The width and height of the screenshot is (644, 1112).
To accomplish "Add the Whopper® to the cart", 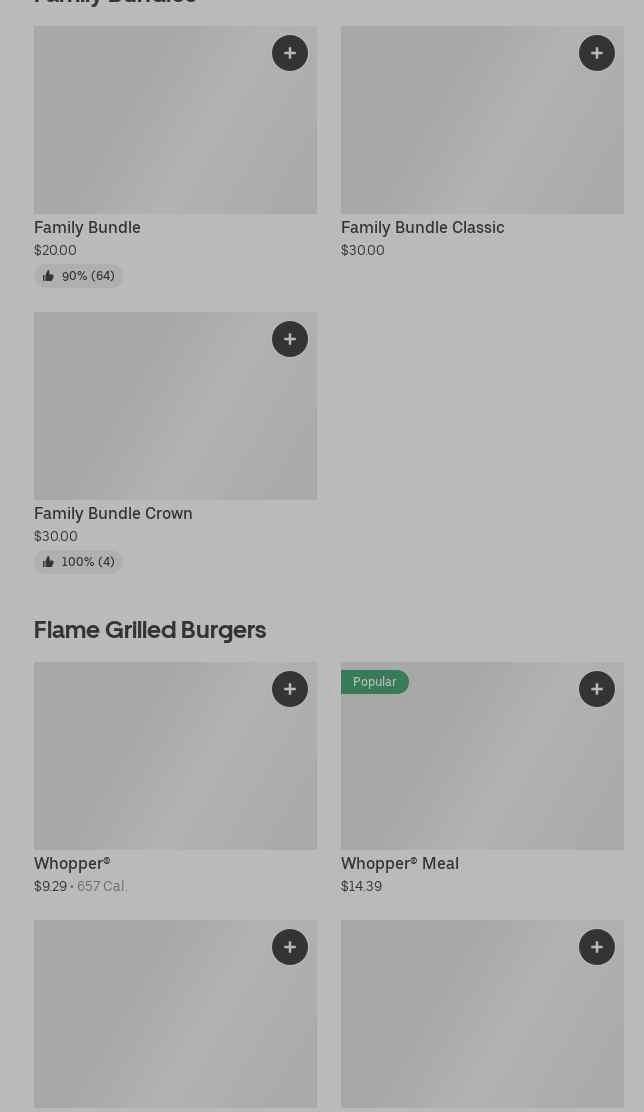I will click(290, 689).
